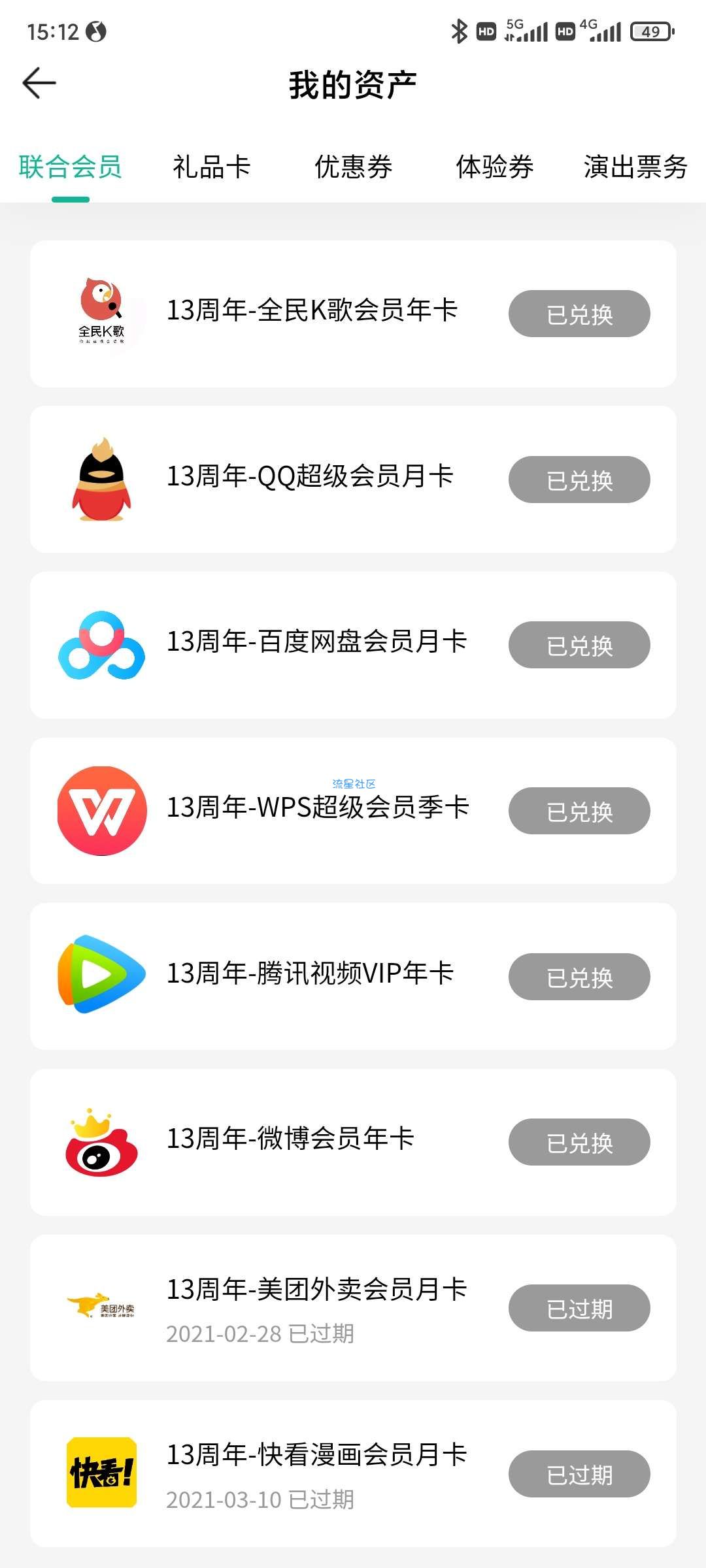This screenshot has height=1568, width=706.
Task: Tap 已过期 for 快看漫画会员月卡
Action: point(579,1474)
